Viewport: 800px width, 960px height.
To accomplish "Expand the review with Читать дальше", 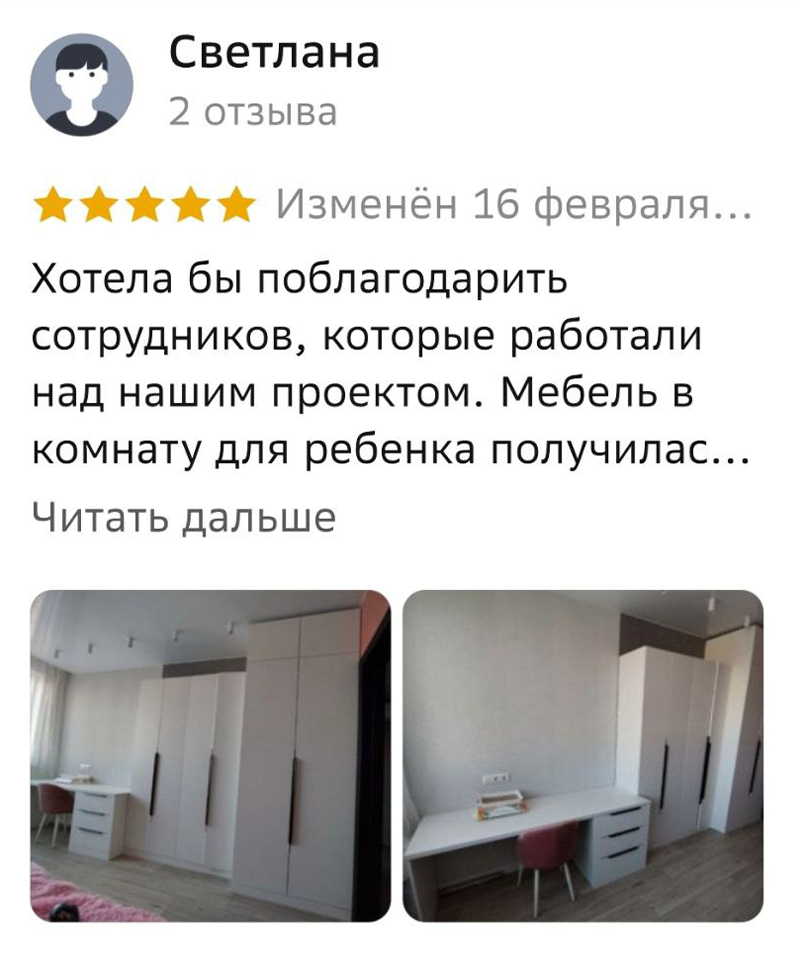I will [x=184, y=519].
